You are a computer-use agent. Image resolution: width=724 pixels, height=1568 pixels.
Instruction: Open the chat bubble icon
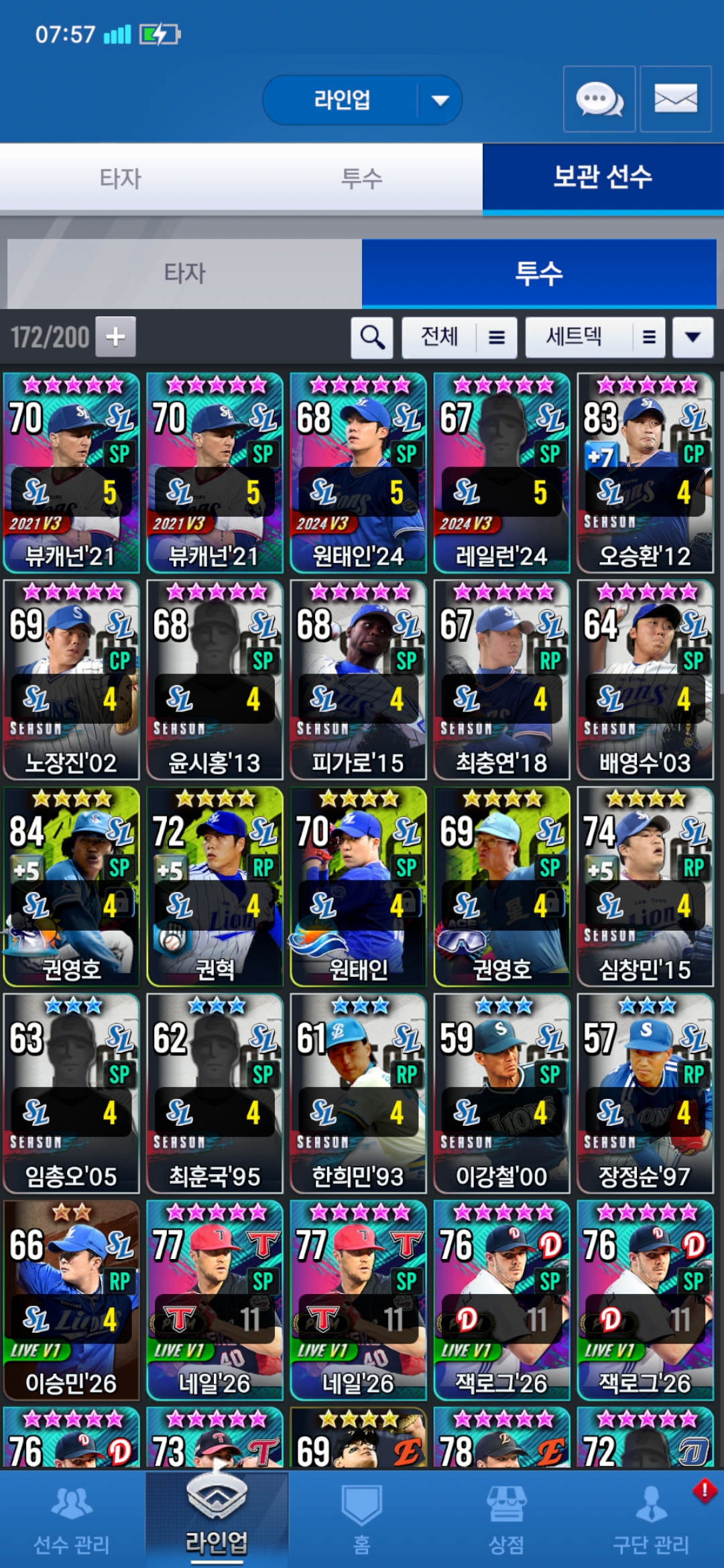point(599,100)
